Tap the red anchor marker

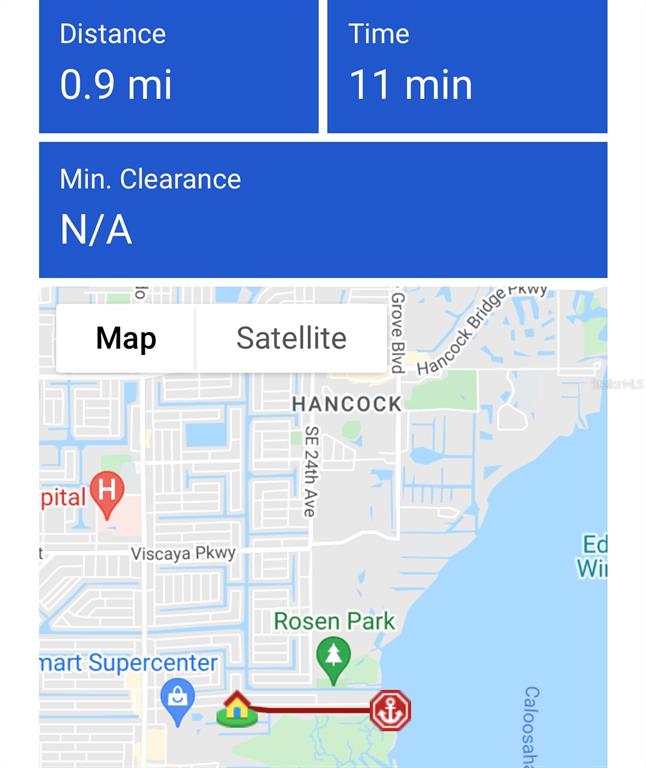coord(390,710)
